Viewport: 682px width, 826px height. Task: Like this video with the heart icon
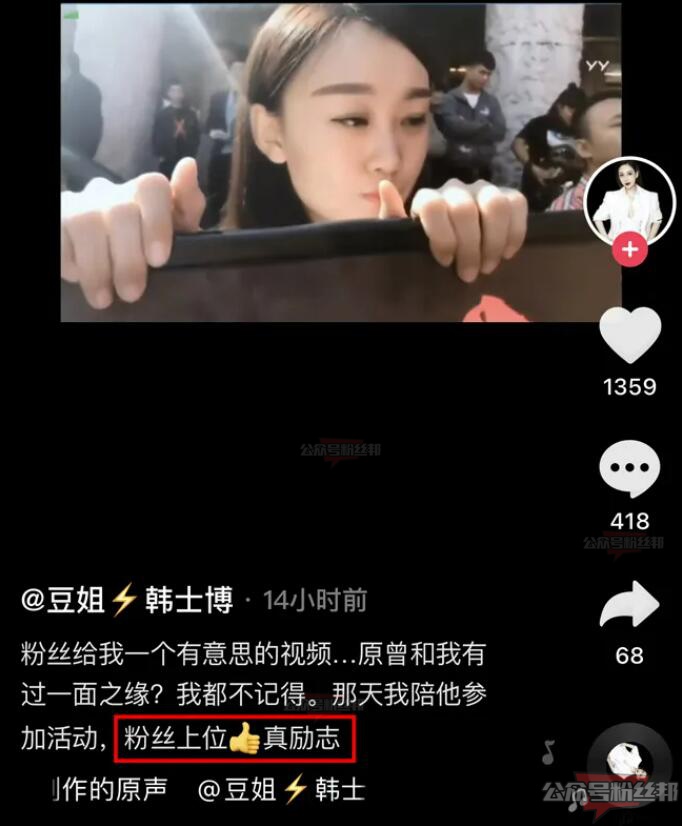[630, 336]
